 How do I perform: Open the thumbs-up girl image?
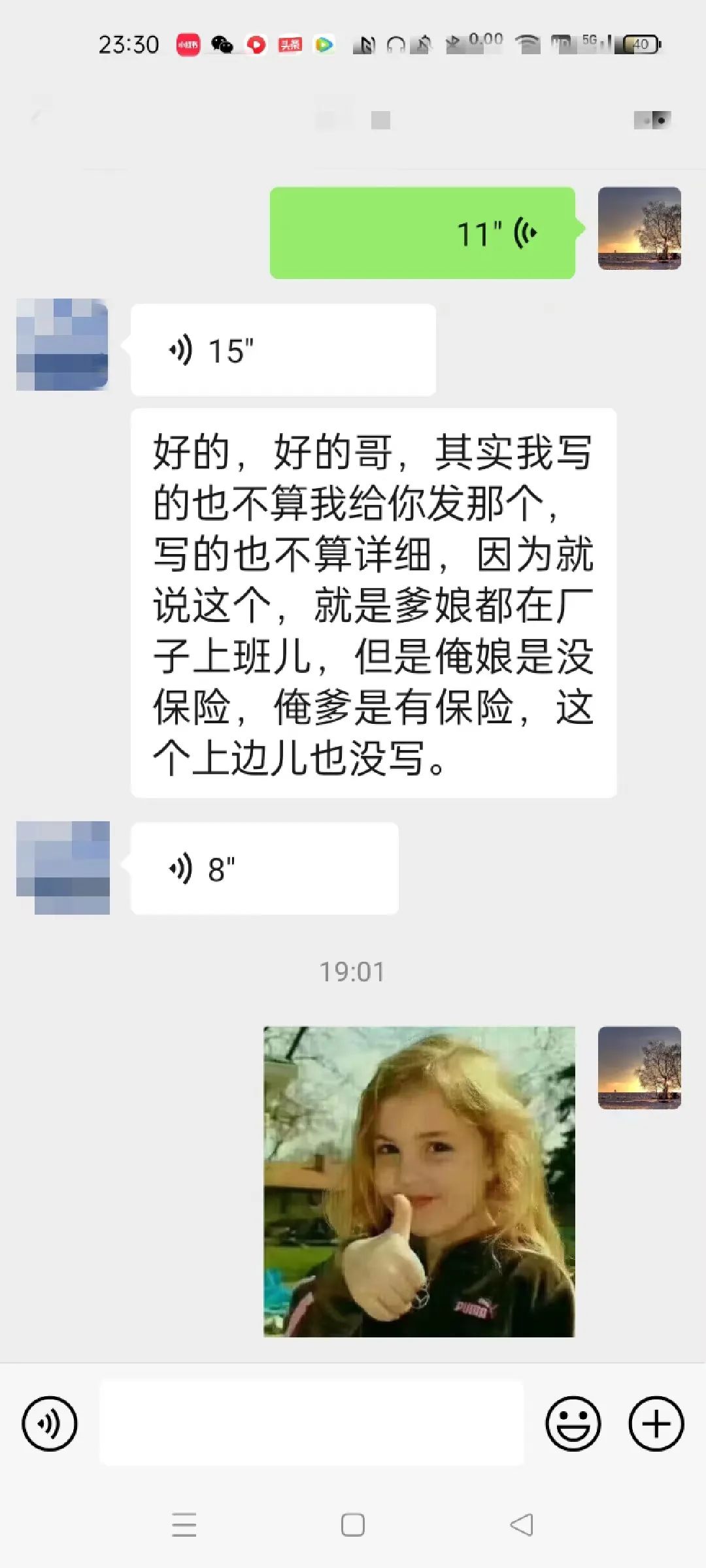(419, 1181)
